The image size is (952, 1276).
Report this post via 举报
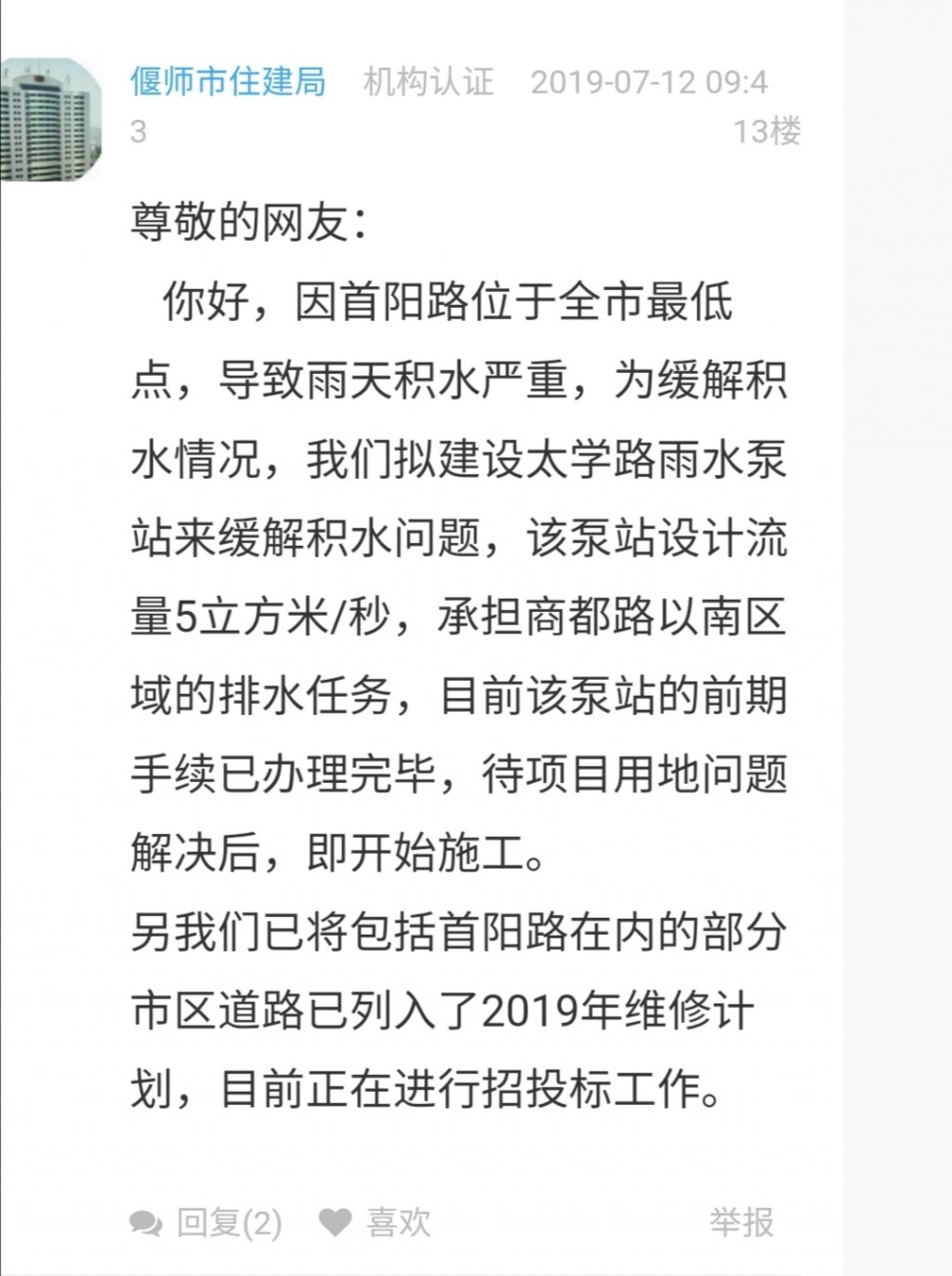point(741,1222)
